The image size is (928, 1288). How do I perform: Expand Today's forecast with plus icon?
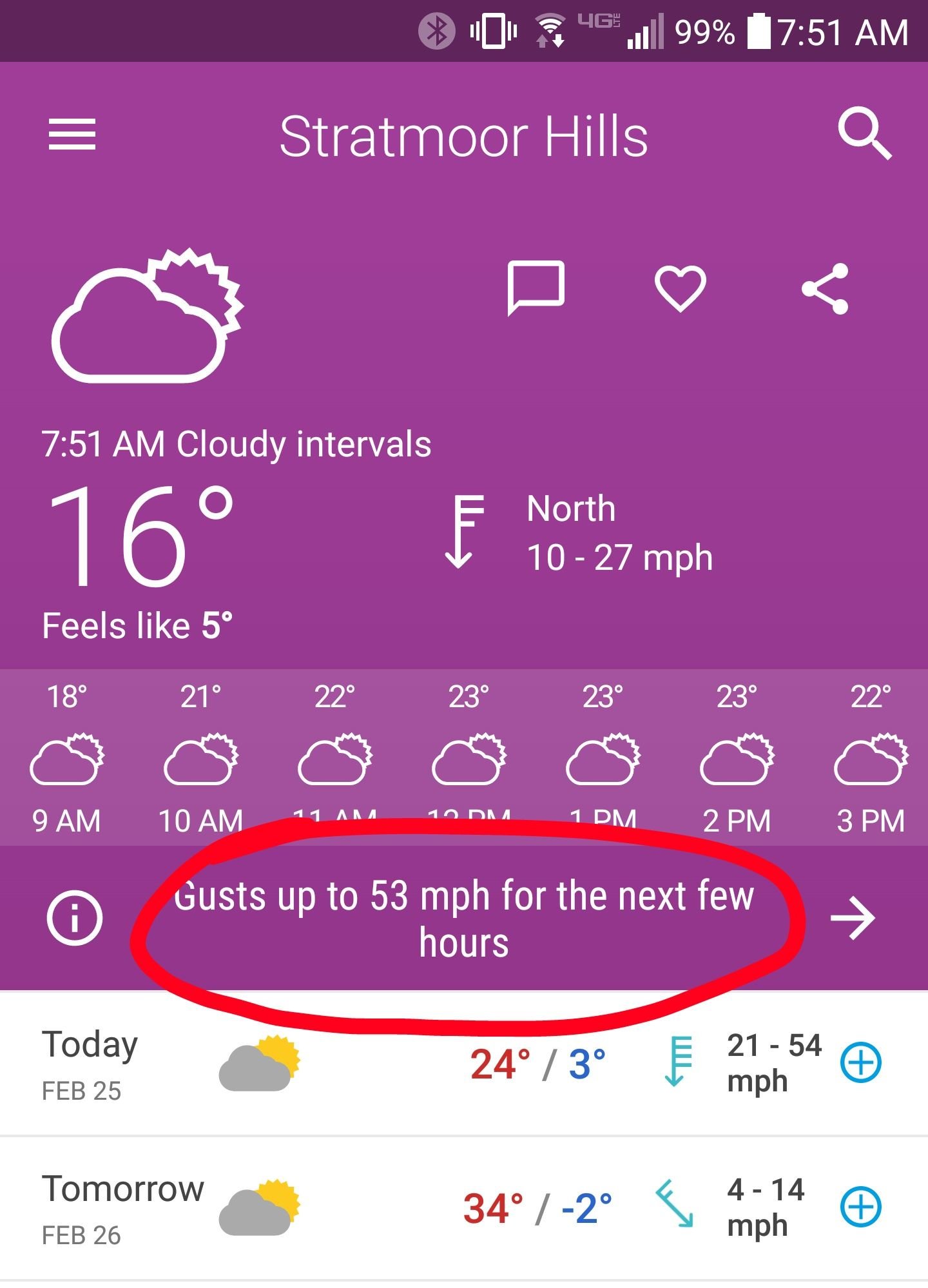[861, 1062]
